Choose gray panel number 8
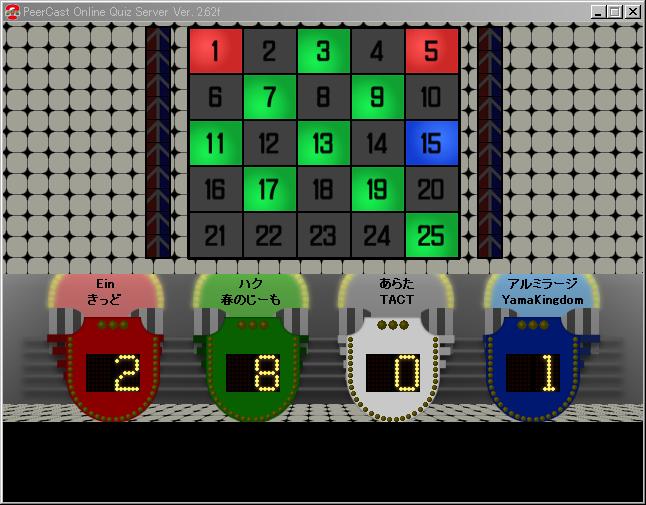 coord(323,97)
